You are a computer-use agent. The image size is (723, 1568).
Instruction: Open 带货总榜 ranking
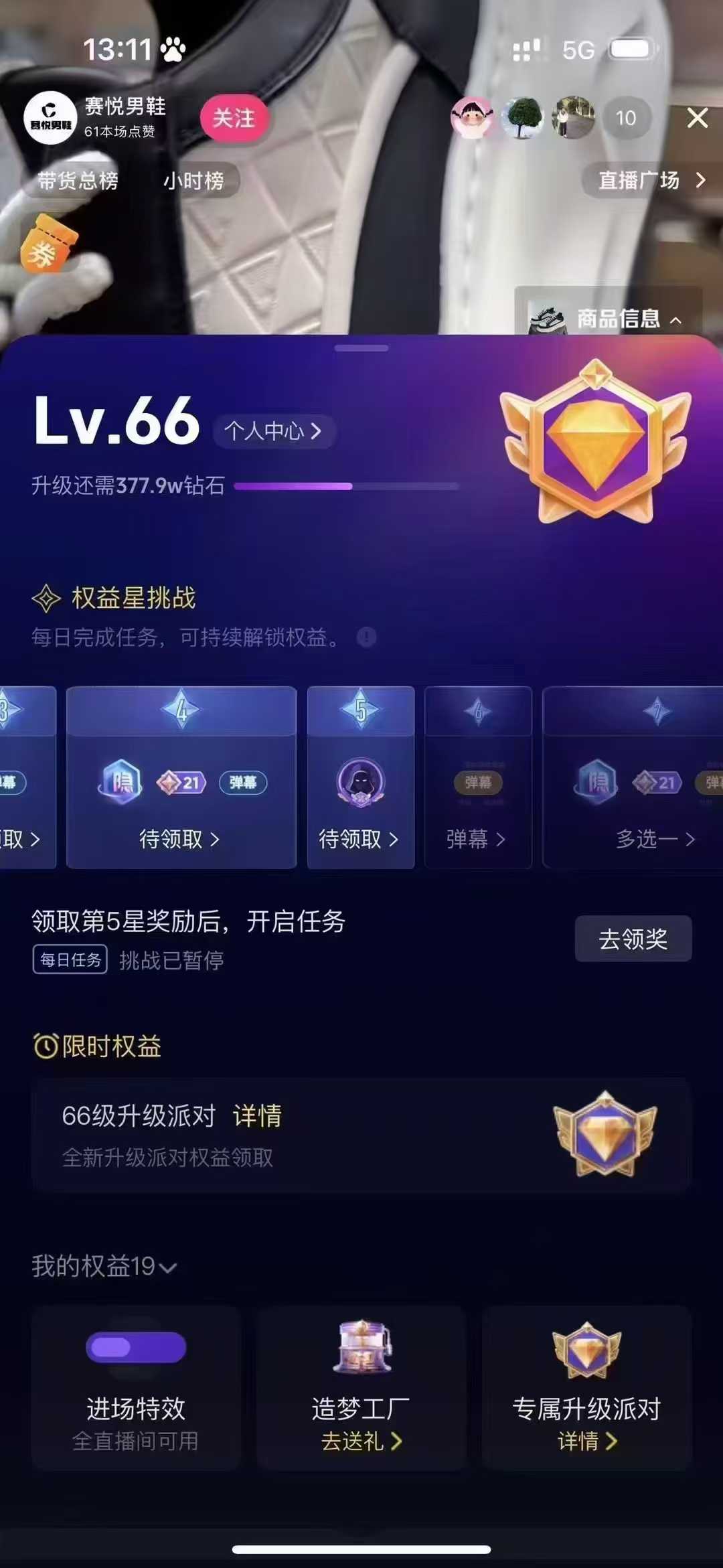point(78,180)
